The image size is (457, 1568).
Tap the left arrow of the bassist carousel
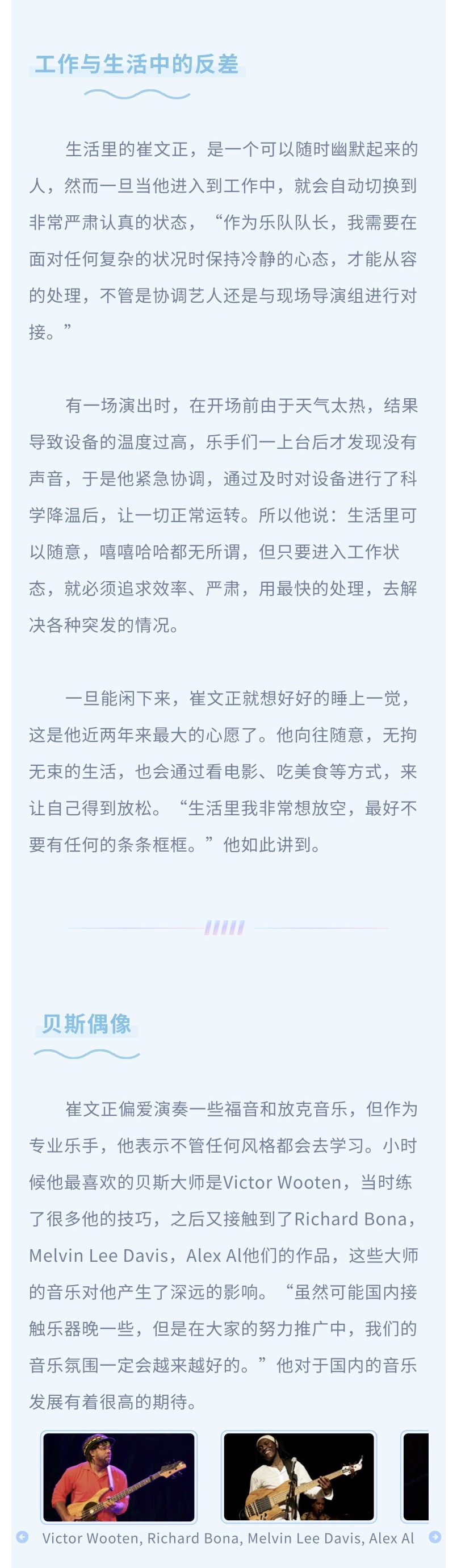pyautogui.click(x=23, y=1537)
